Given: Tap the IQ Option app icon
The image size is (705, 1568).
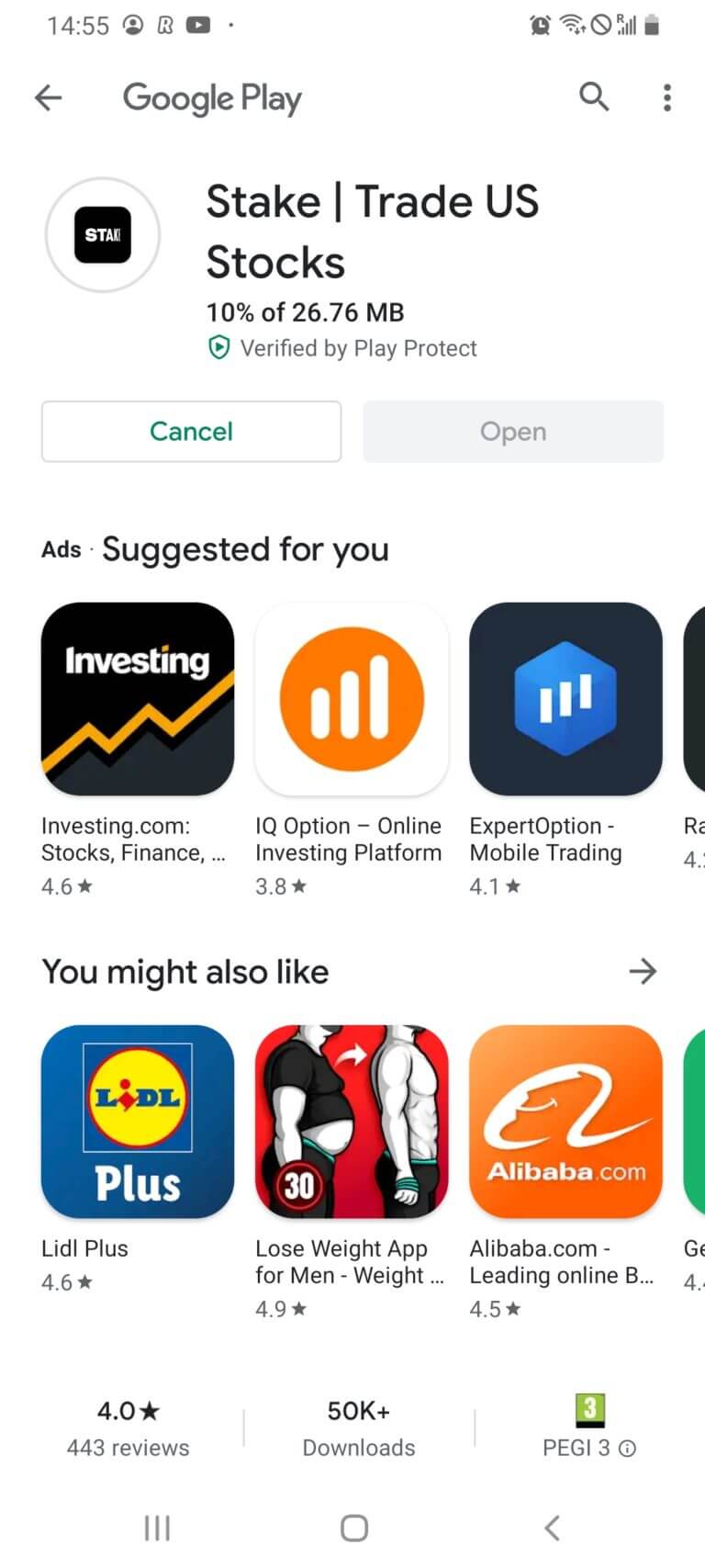Looking at the screenshot, I should click(x=351, y=698).
